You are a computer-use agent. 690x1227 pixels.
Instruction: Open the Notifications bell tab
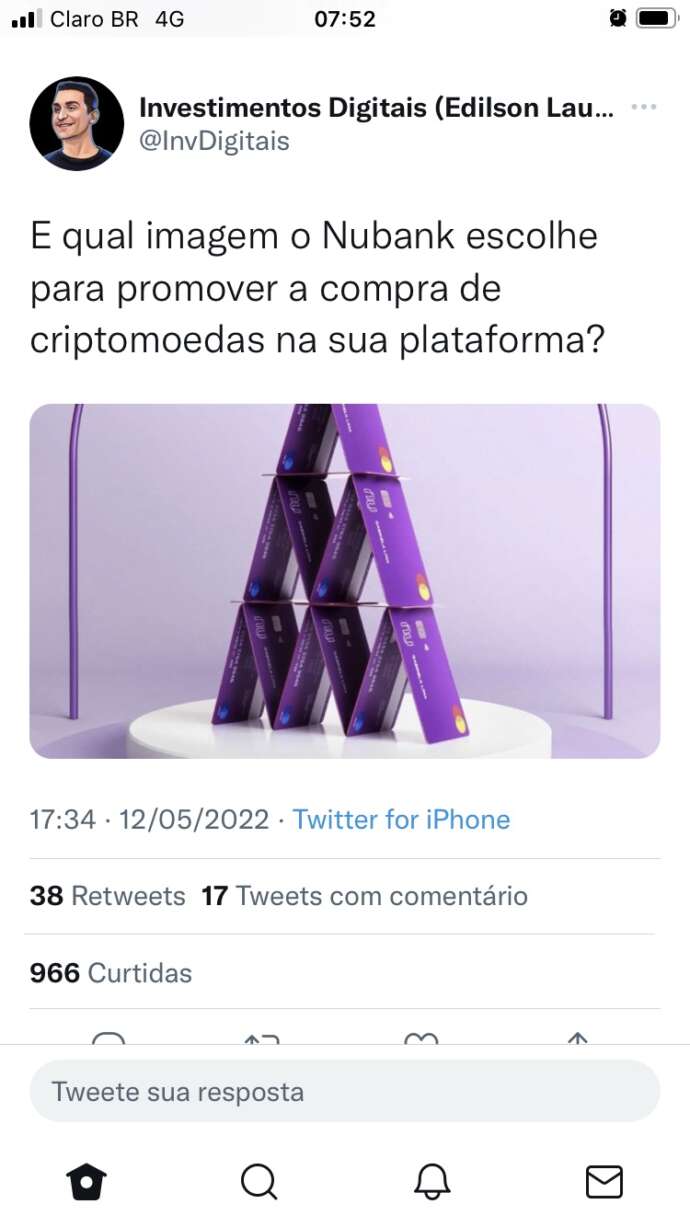tap(432, 1182)
